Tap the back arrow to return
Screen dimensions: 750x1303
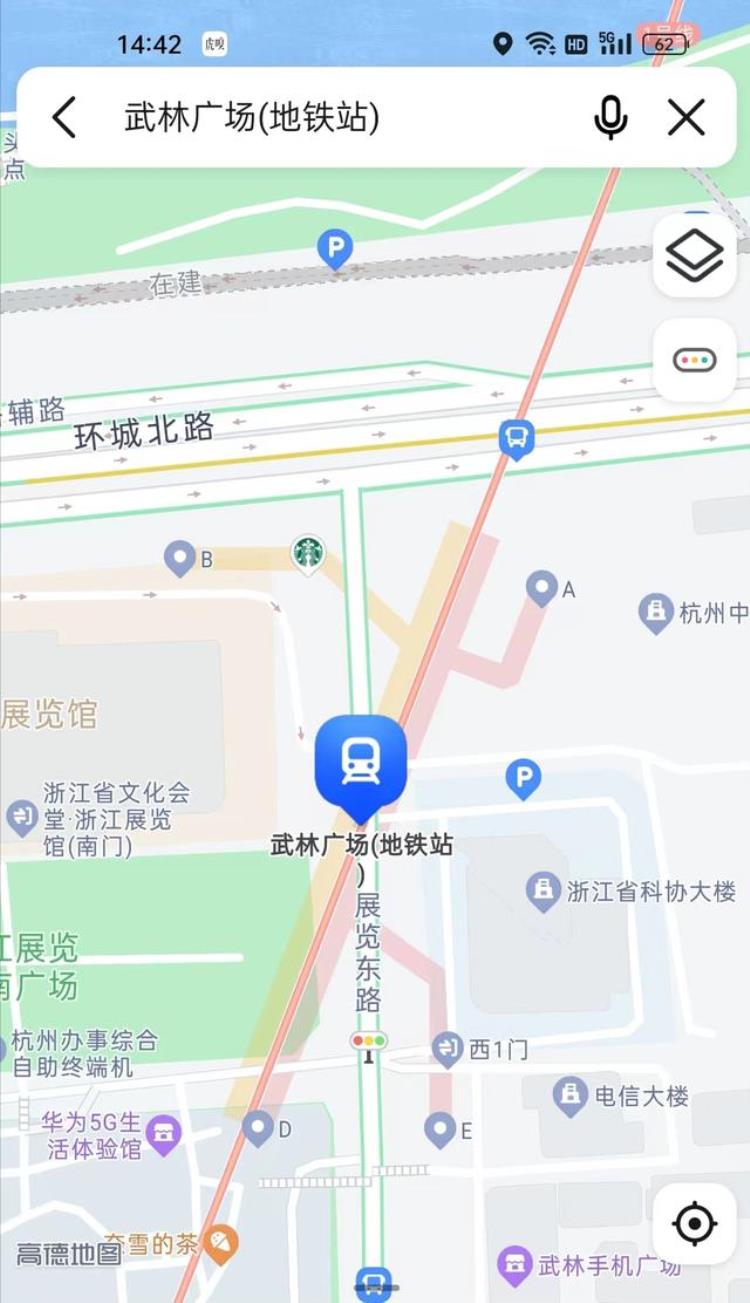(62, 117)
